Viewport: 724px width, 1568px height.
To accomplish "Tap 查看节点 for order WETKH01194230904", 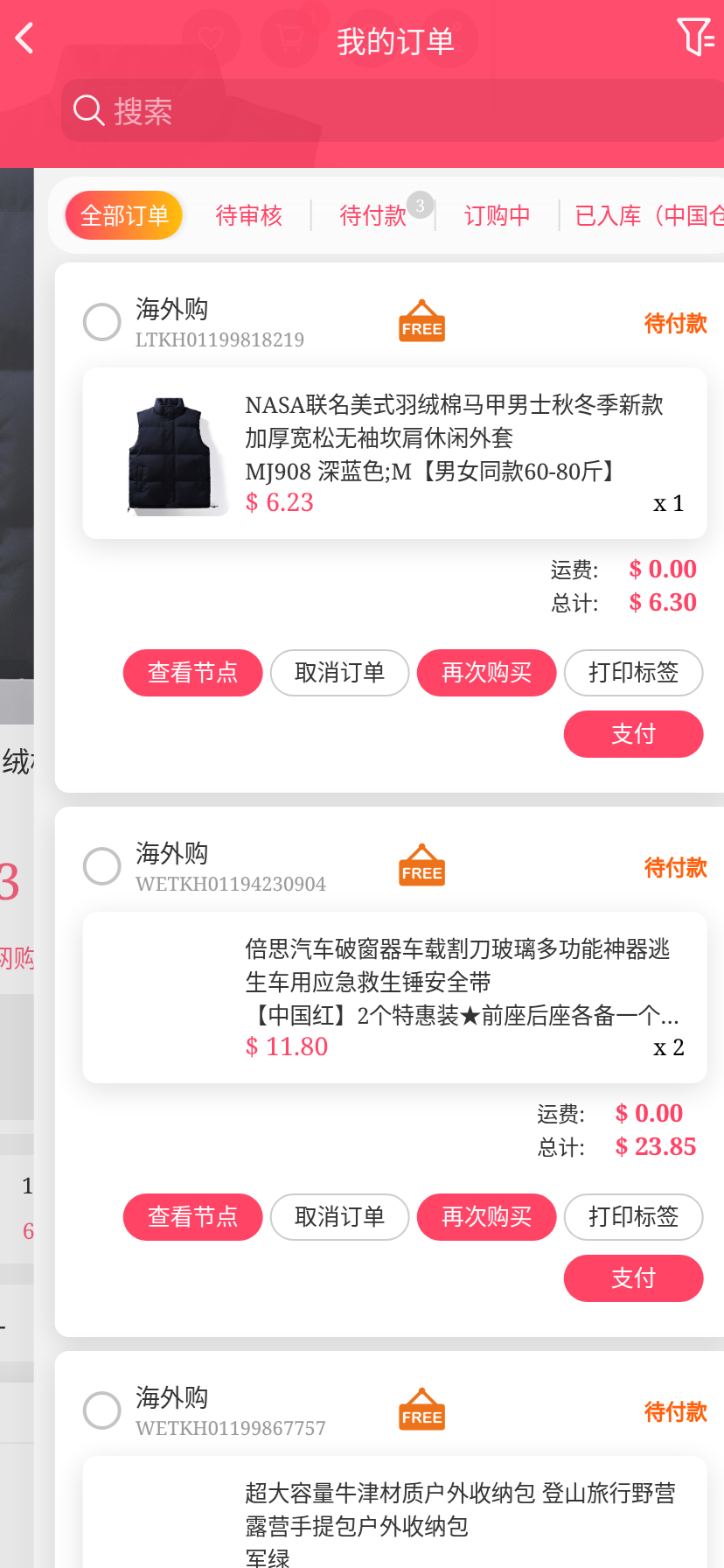I will (192, 1217).
